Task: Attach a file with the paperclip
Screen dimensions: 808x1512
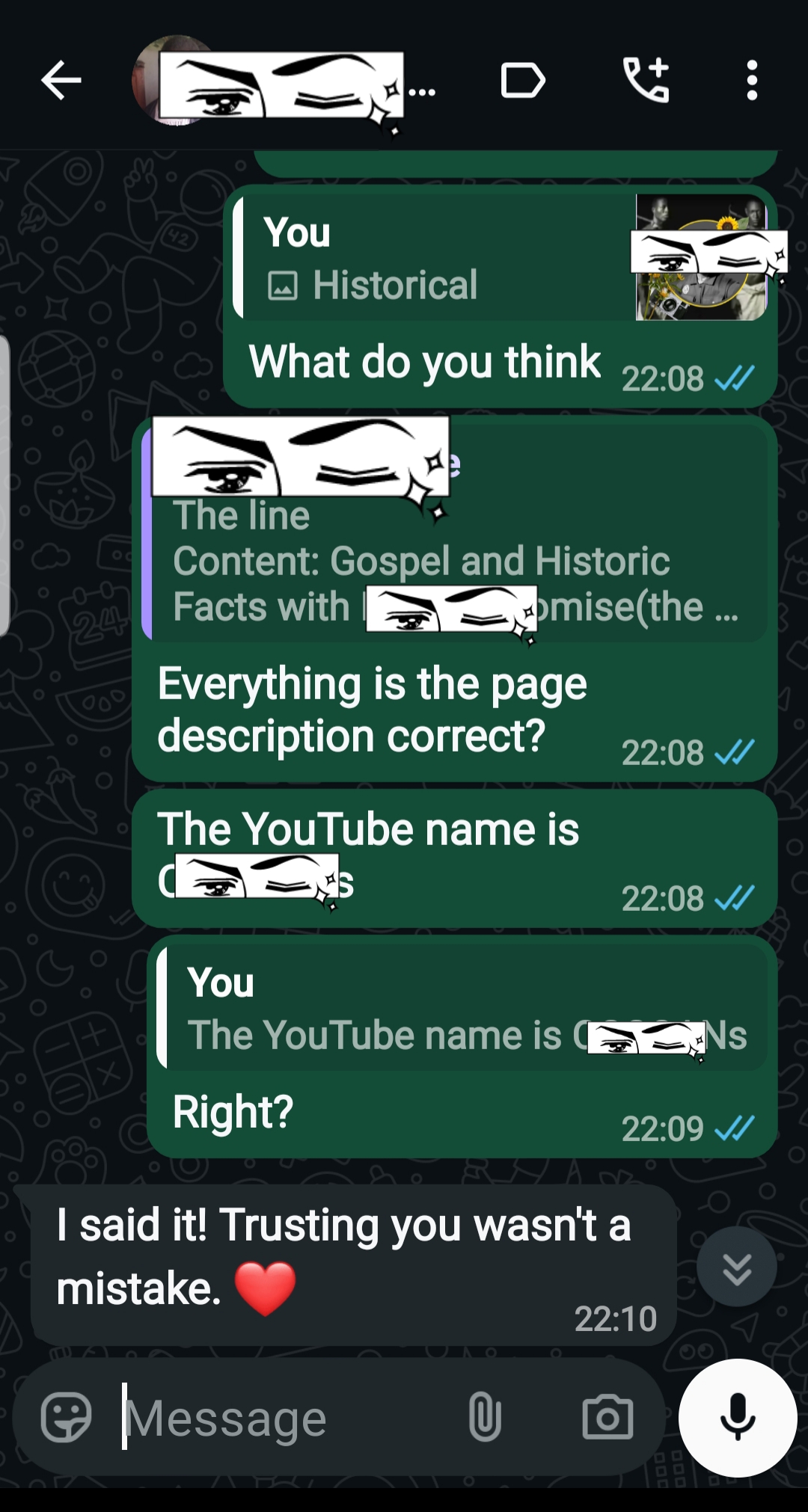Action: pyautogui.click(x=485, y=1417)
